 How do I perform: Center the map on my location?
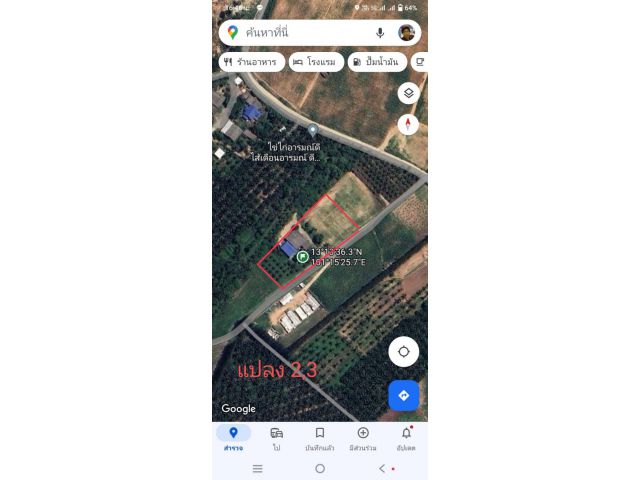pos(404,351)
